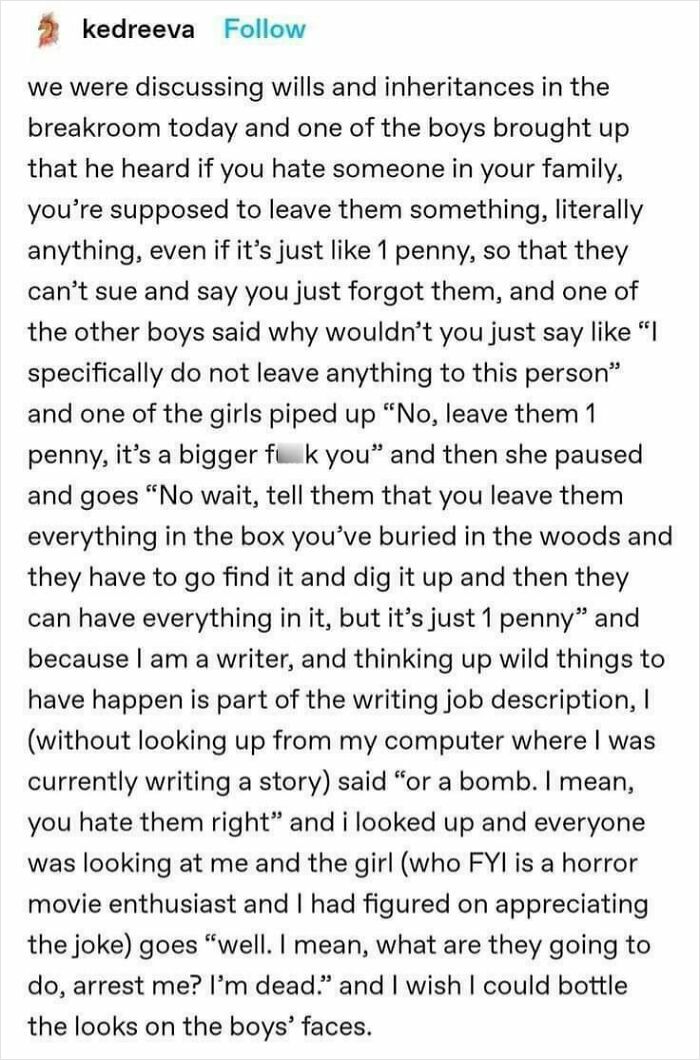Open the kedreeva username
The height and width of the screenshot is (1060, 700).
(x=137, y=29)
